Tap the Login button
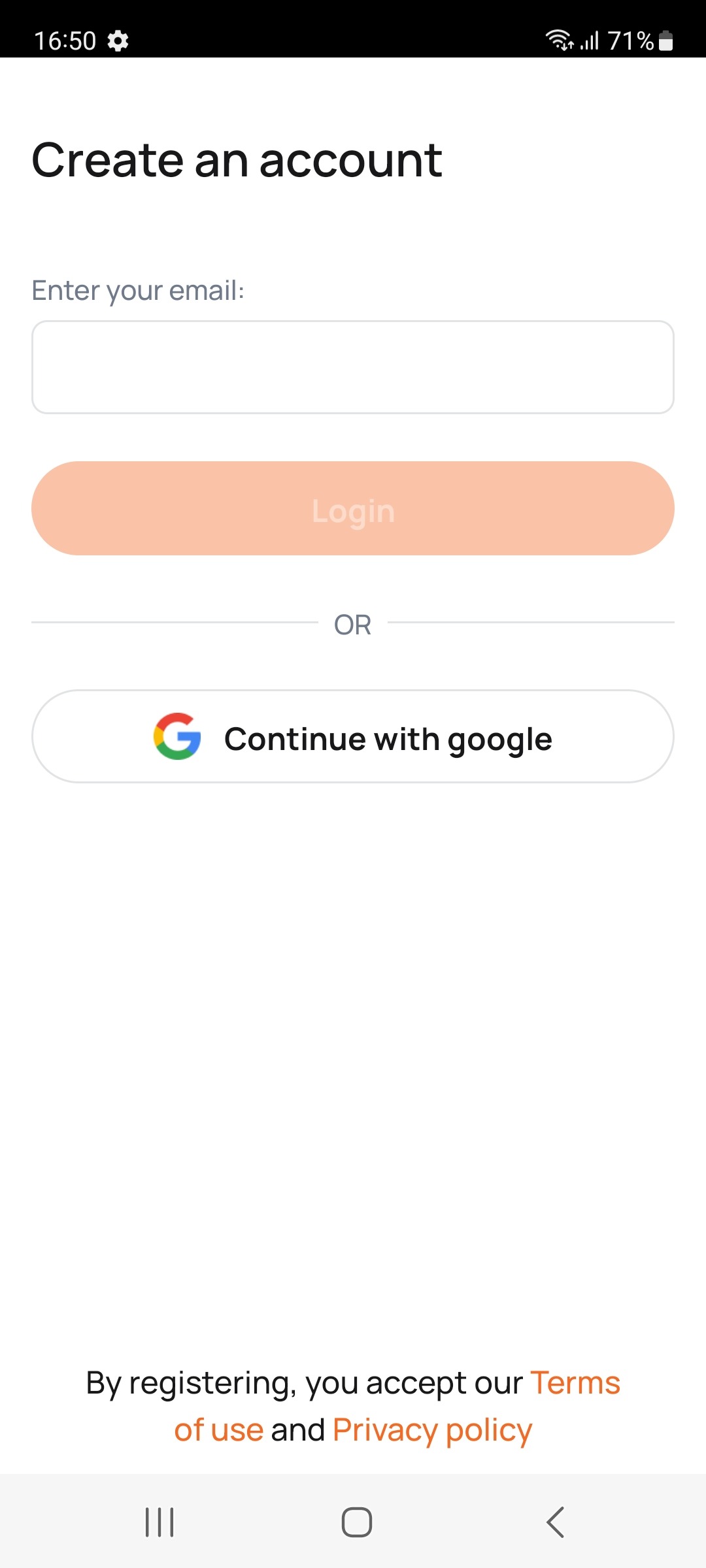 353,508
